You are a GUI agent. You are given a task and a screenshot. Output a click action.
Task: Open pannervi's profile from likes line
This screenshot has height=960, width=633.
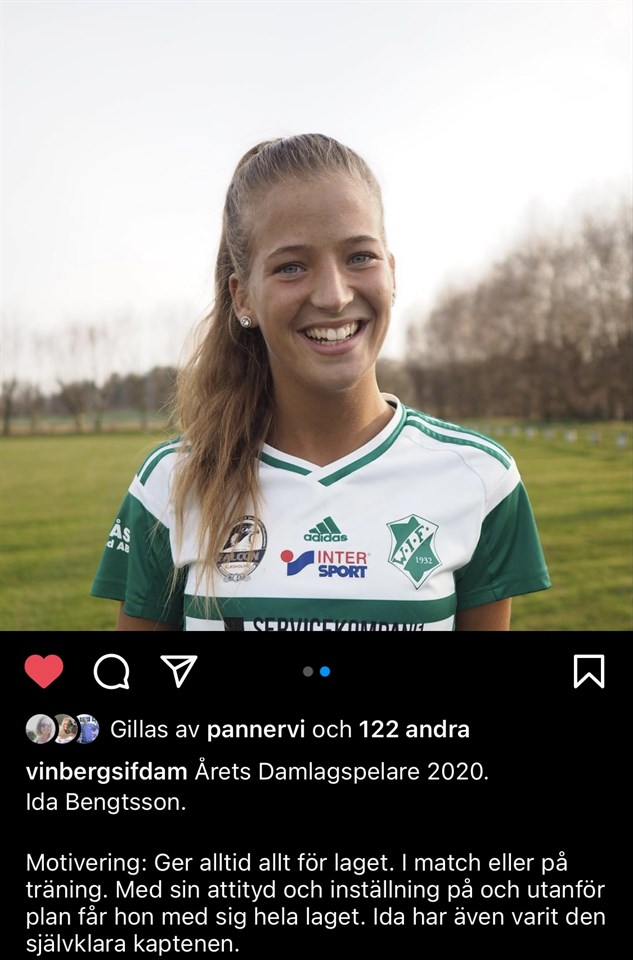[x=256, y=730]
